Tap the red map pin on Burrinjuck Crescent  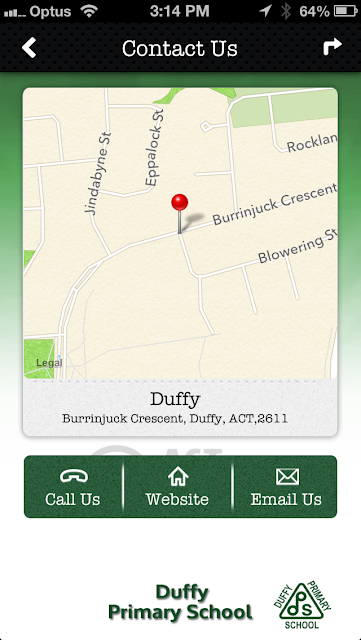[180, 213]
